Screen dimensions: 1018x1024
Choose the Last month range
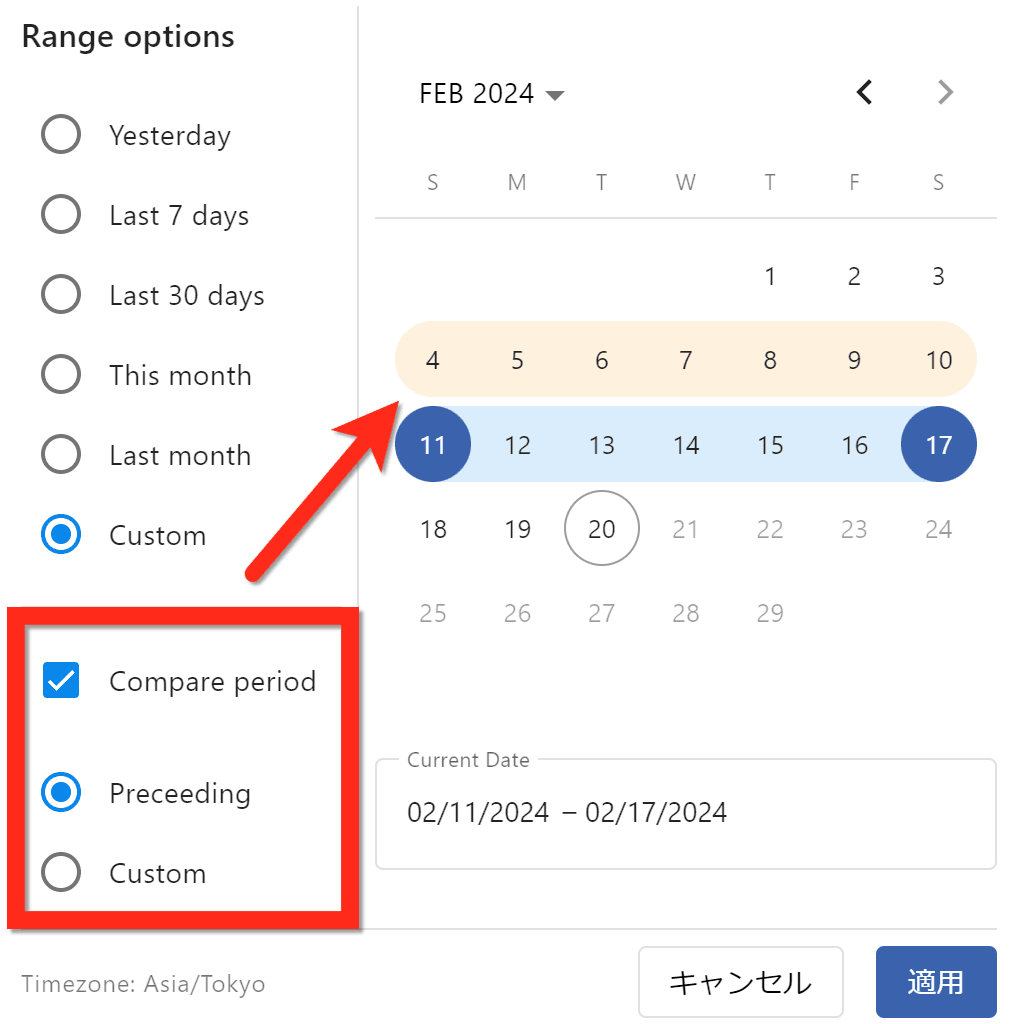click(x=61, y=455)
